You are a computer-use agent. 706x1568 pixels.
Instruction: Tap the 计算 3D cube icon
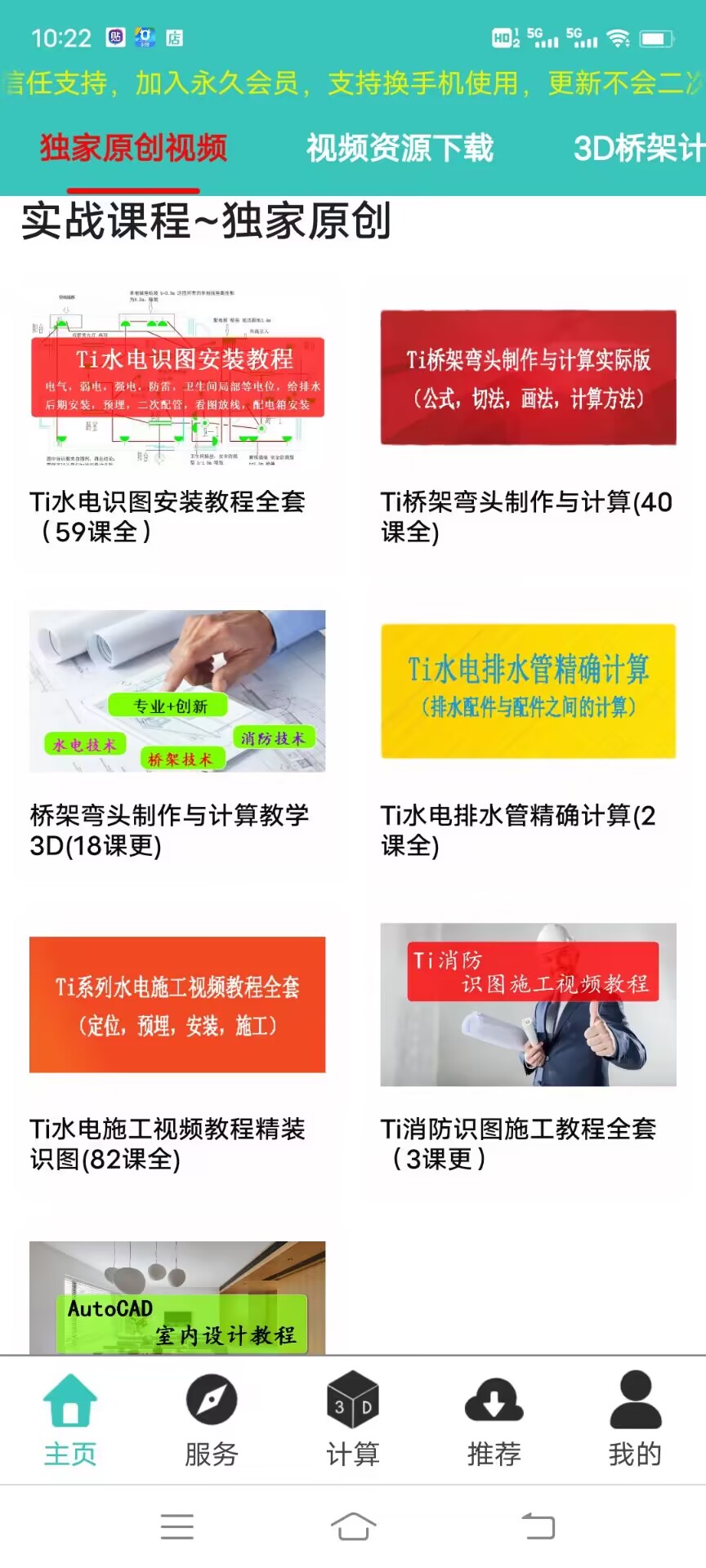[353, 1400]
